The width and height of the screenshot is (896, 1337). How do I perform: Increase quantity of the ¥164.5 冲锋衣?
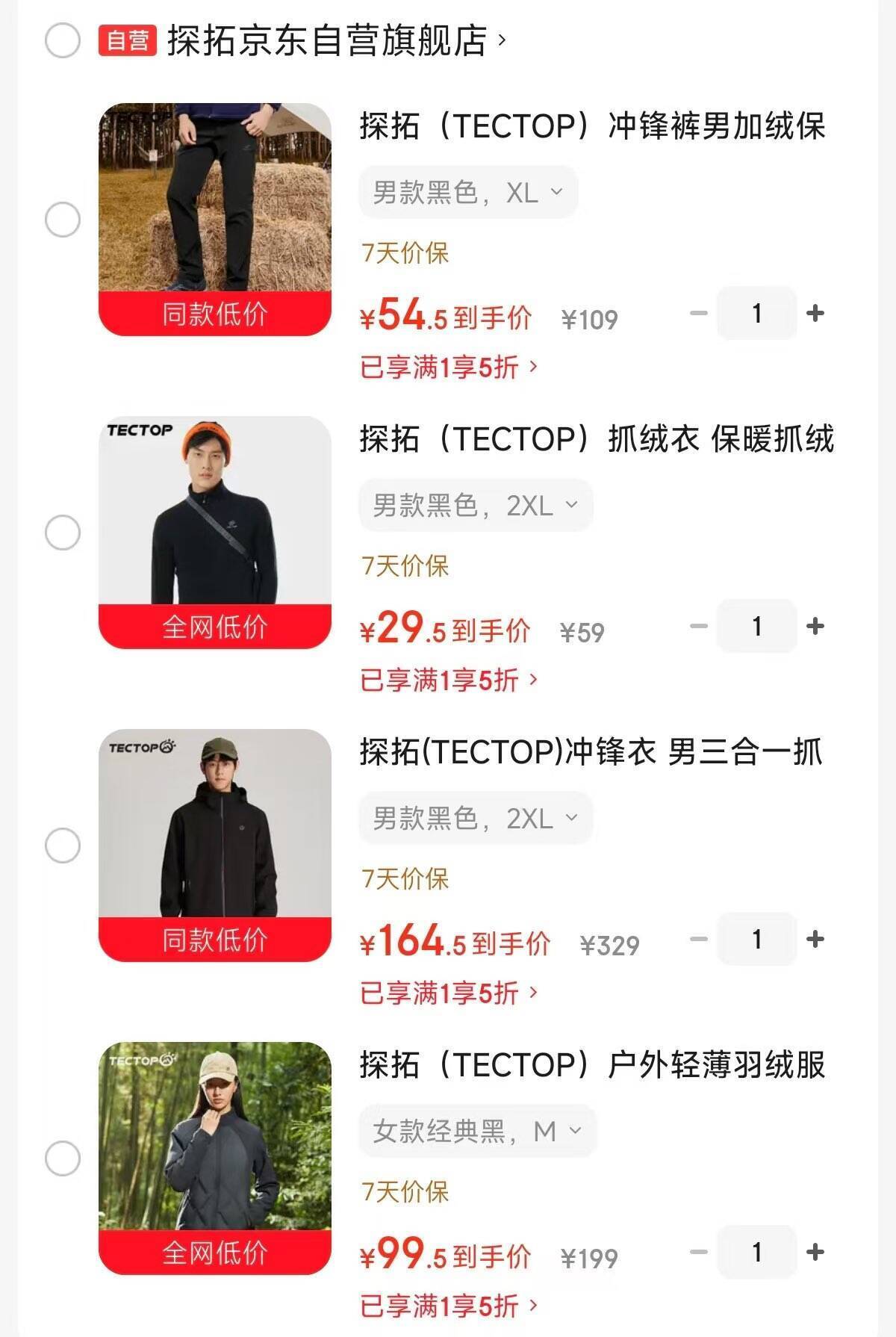815,939
